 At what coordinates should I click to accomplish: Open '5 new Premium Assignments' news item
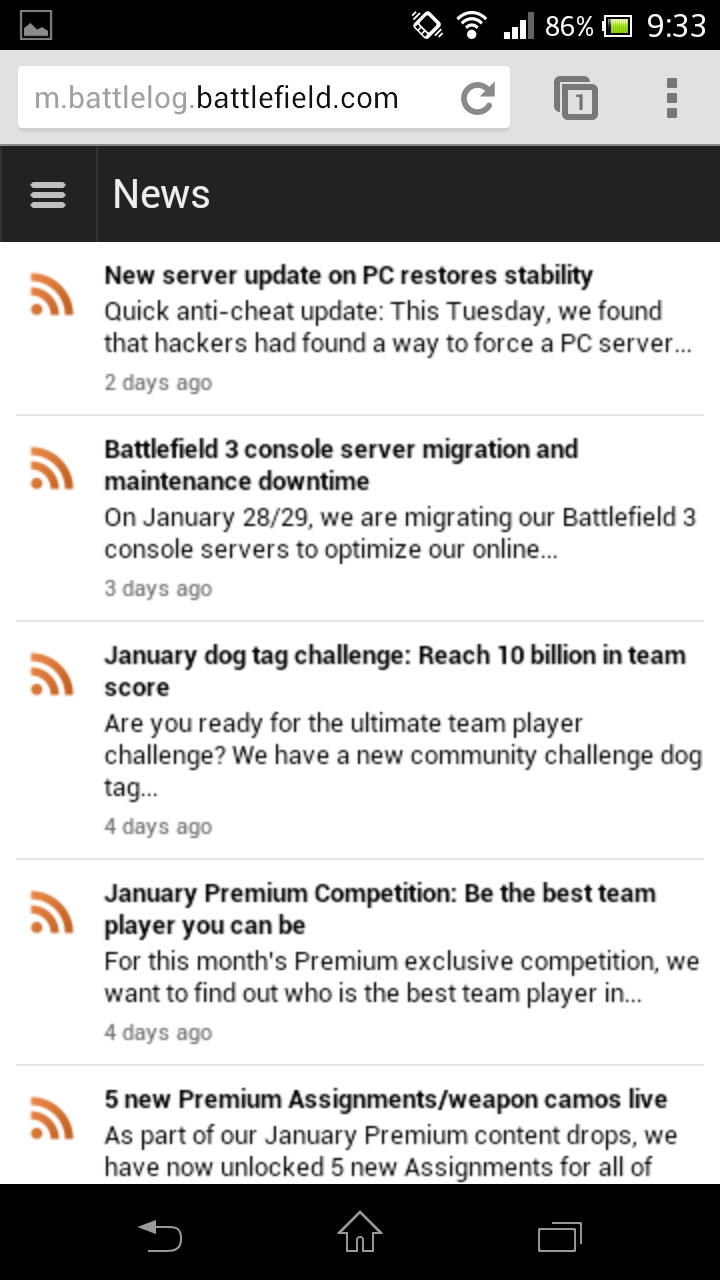[x=360, y=1126]
